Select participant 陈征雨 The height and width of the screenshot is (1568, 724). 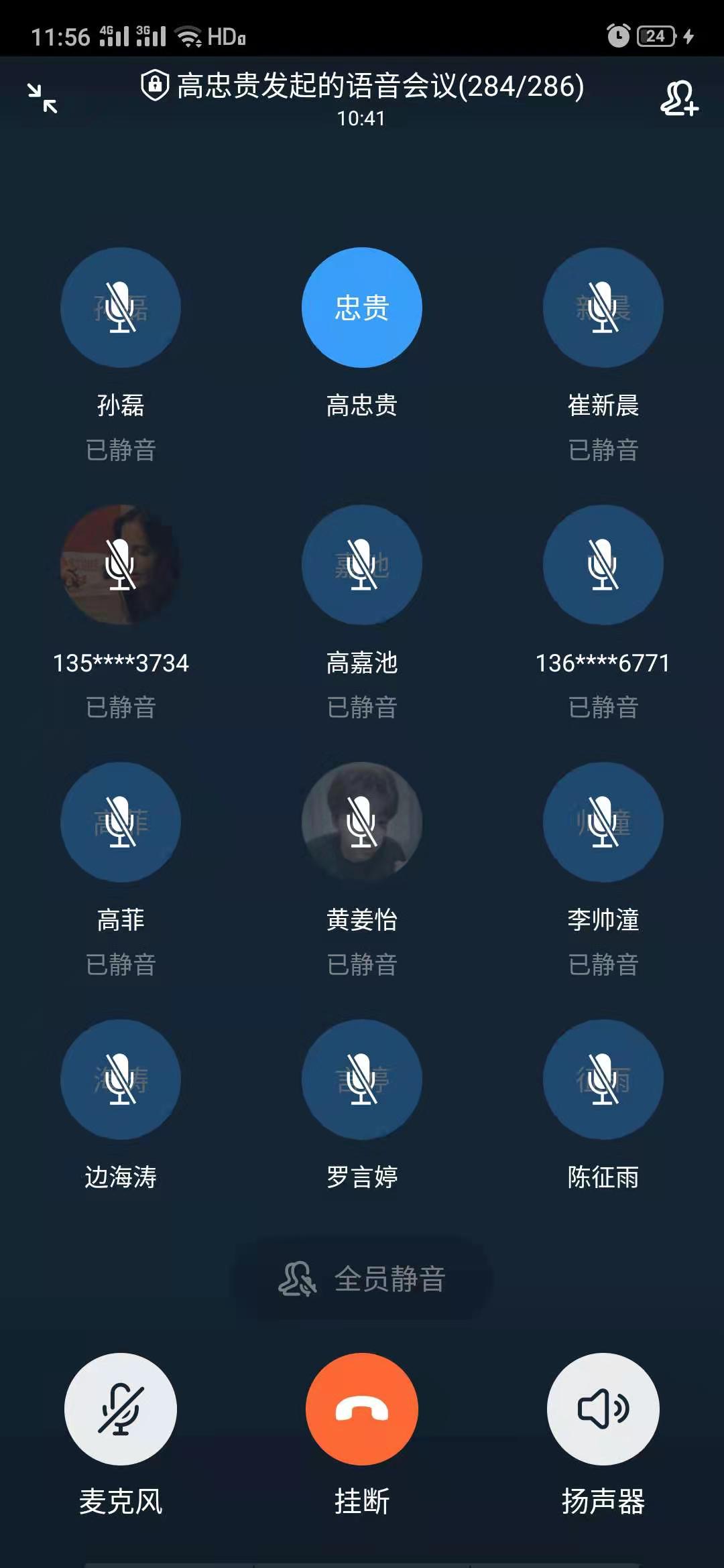pos(603,1080)
